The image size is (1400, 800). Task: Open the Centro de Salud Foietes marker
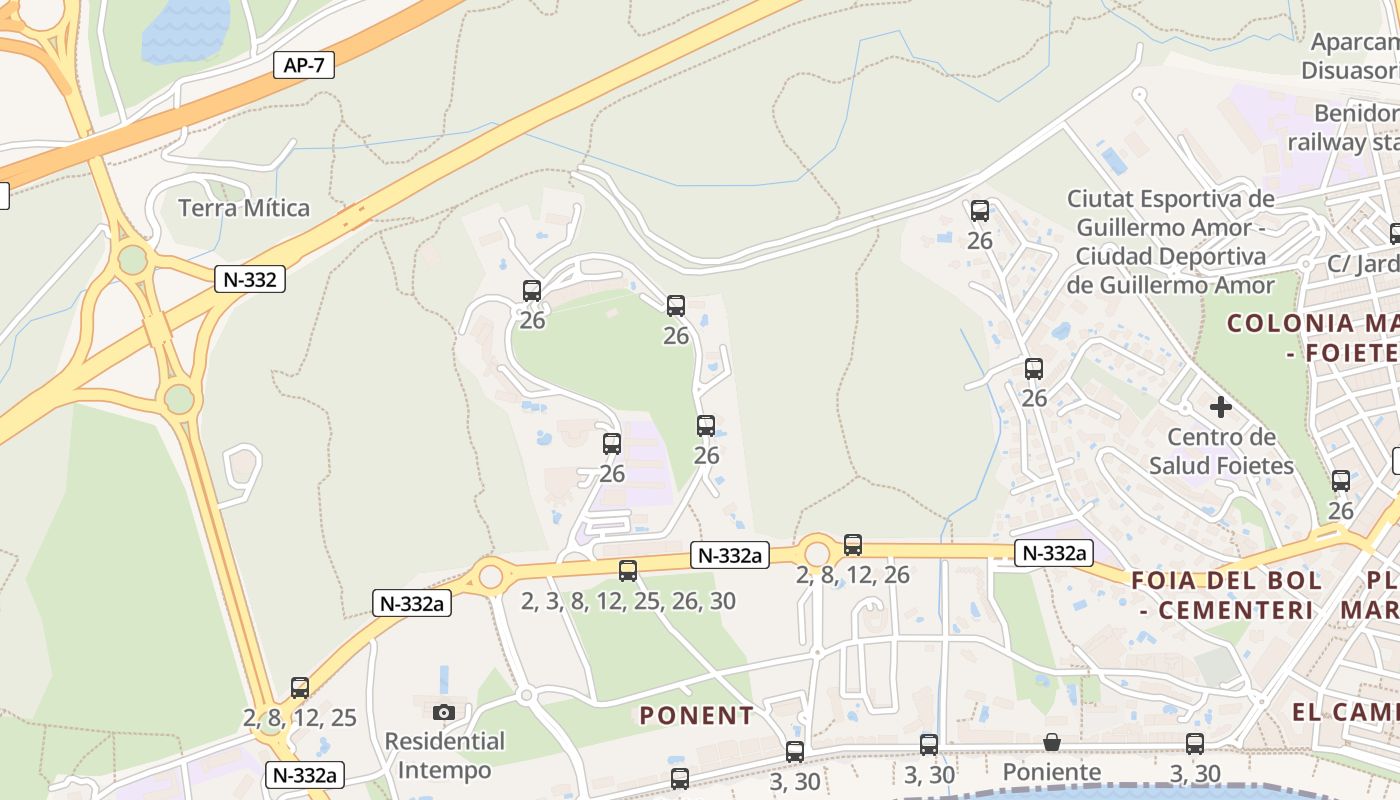point(1220,407)
